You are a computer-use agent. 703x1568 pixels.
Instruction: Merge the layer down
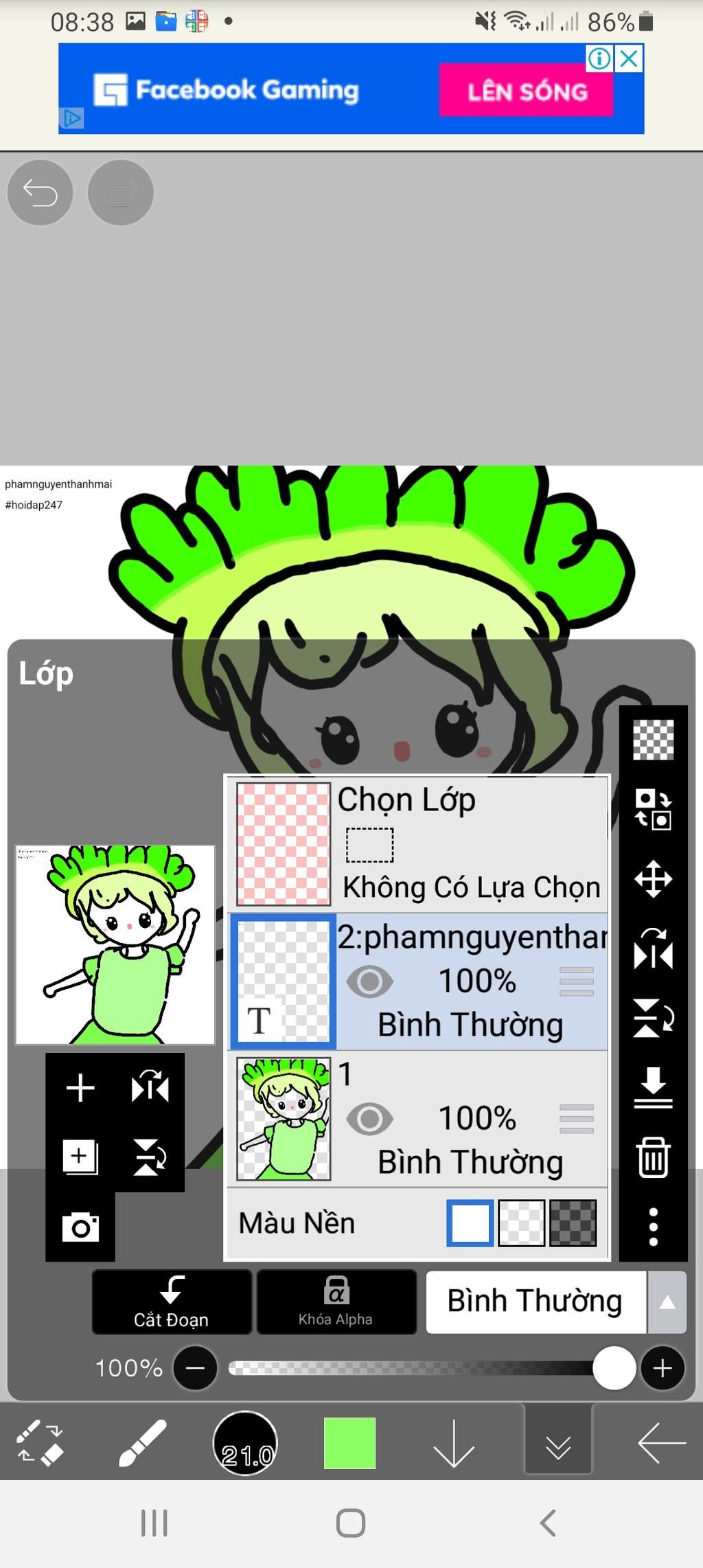(x=653, y=1087)
